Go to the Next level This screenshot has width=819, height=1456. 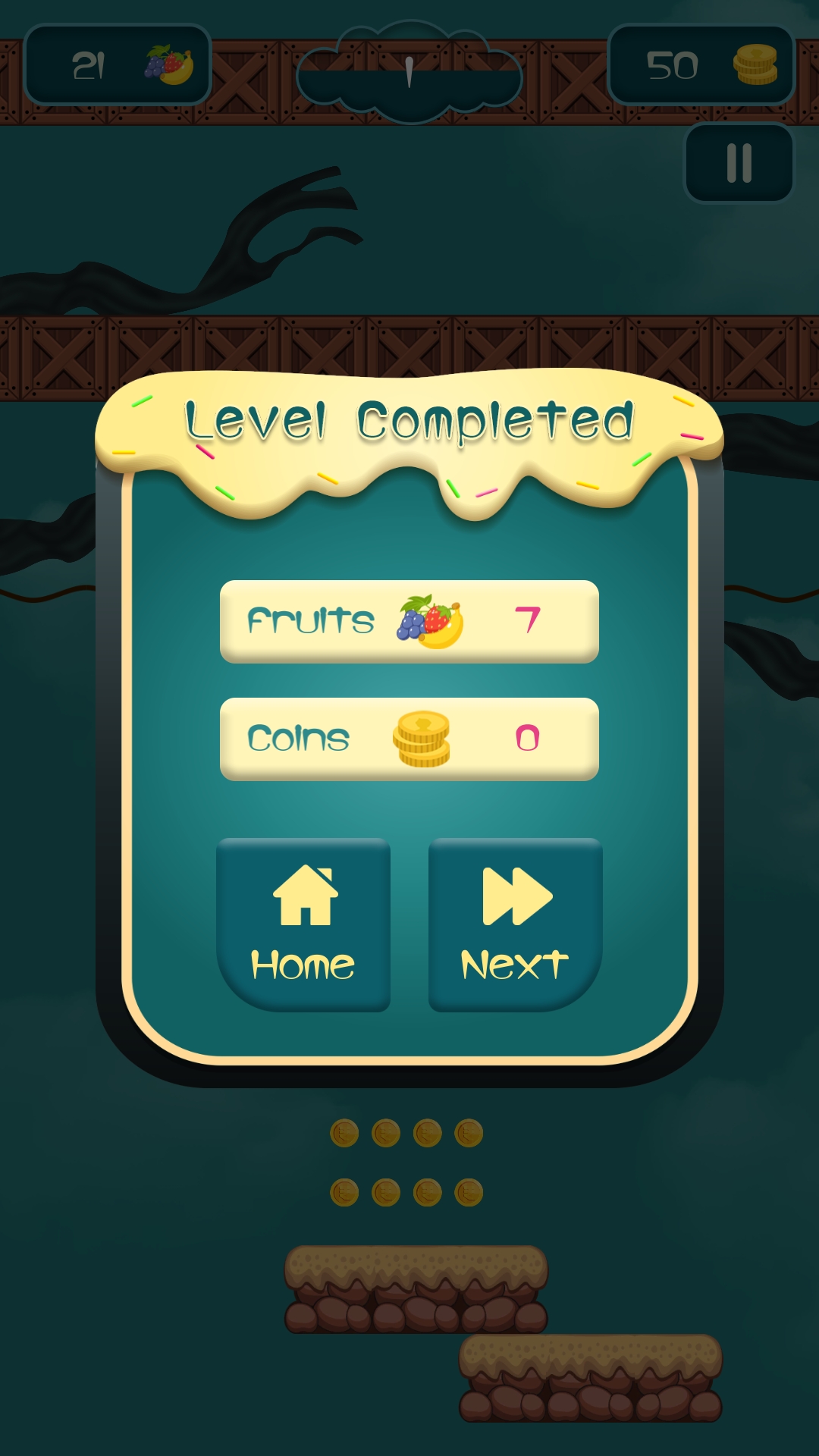(x=516, y=924)
